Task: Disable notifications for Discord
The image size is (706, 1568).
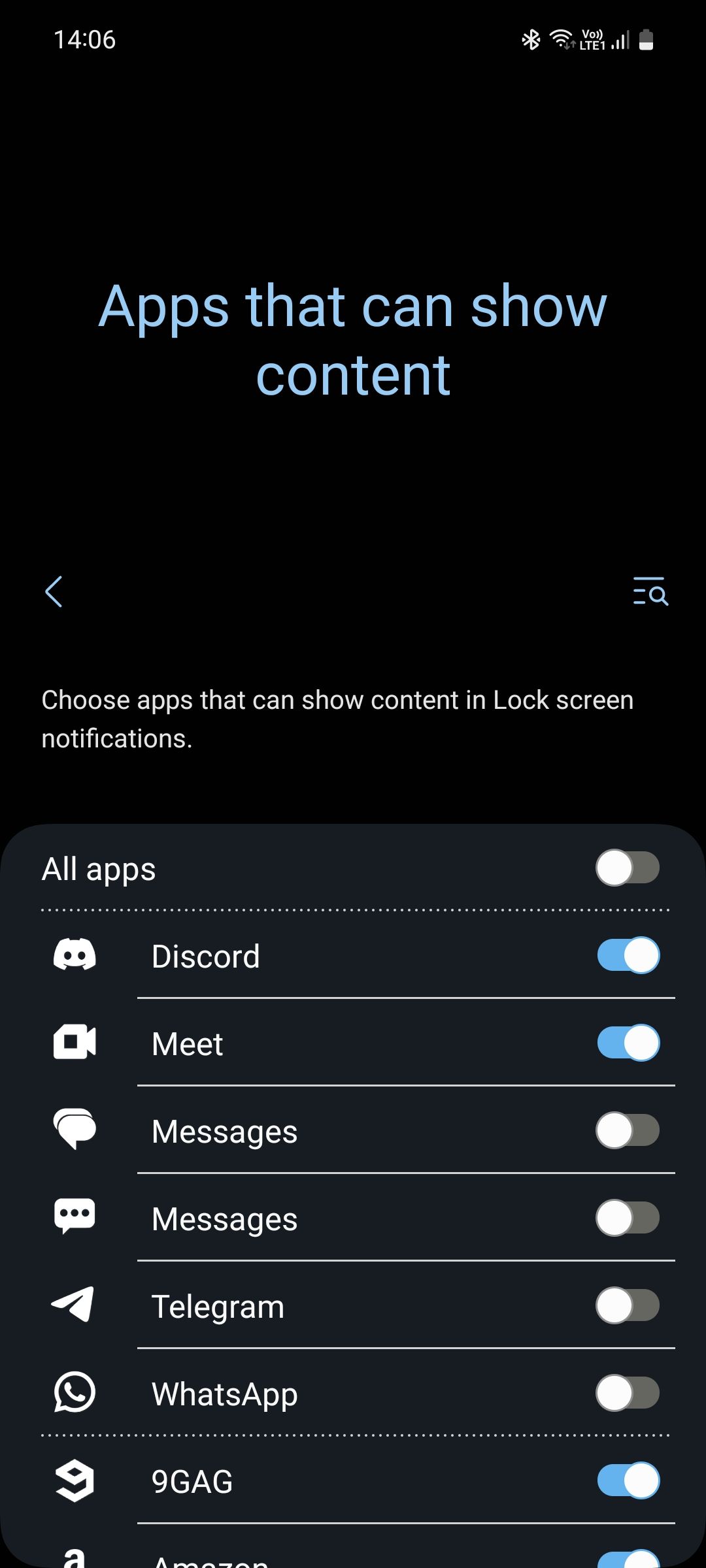Action: [628, 956]
